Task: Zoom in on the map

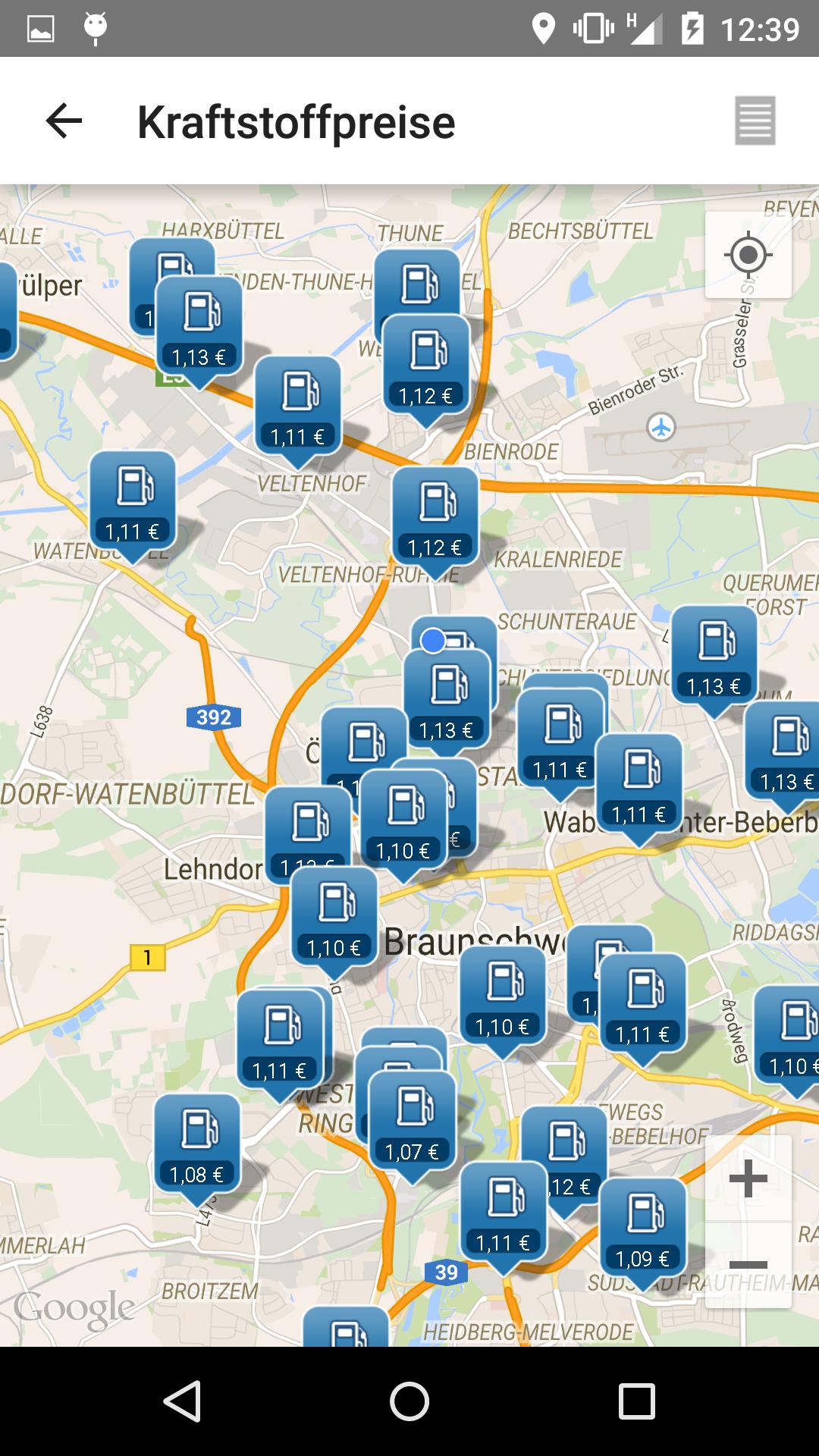Action: [748, 1178]
